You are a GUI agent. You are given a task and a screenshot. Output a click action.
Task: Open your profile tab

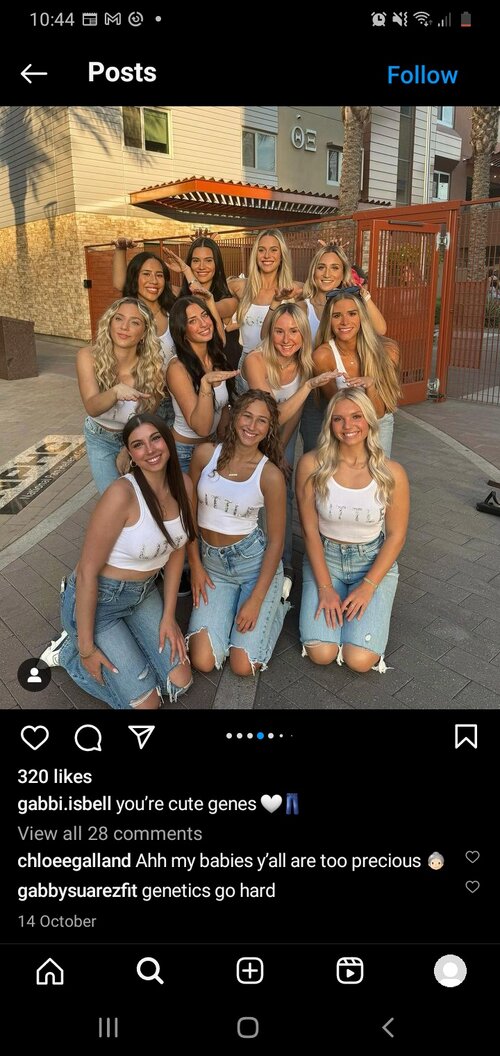tap(450, 971)
